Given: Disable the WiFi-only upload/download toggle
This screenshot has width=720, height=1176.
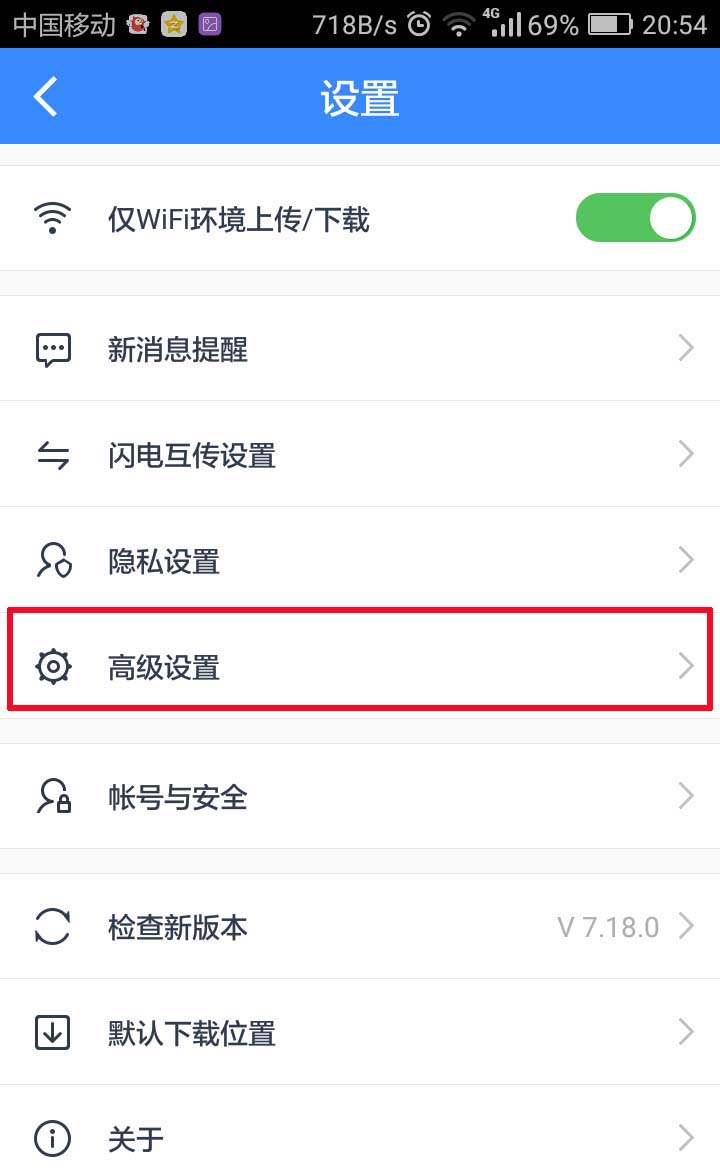Looking at the screenshot, I should click(635, 217).
